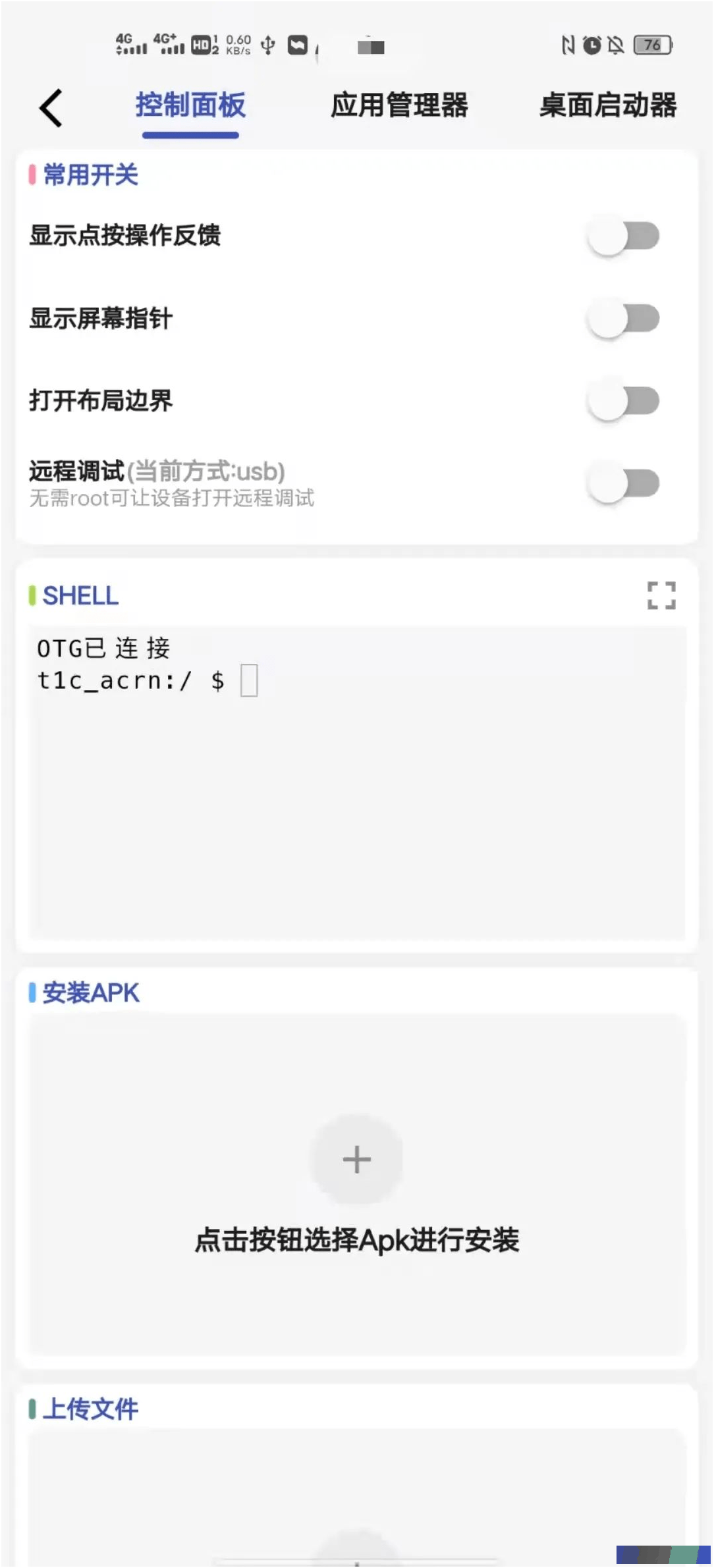This screenshot has width=714, height=1568.
Task: Switch to the 应用管理器 tab
Action: click(399, 105)
